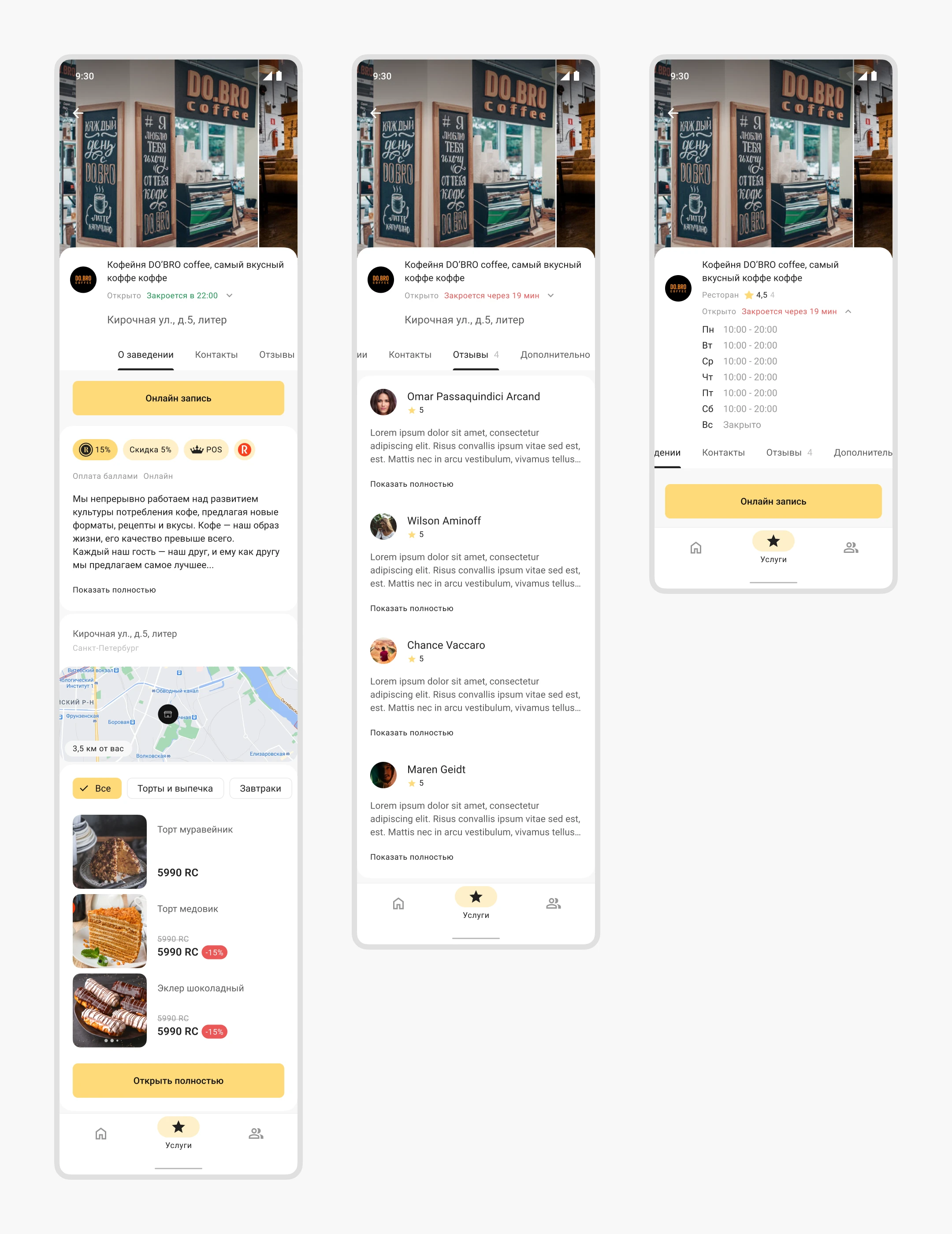Expand the hours next to Закроется в 22:00
Viewport: 952px width, 1234px height.
pyautogui.click(x=229, y=295)
